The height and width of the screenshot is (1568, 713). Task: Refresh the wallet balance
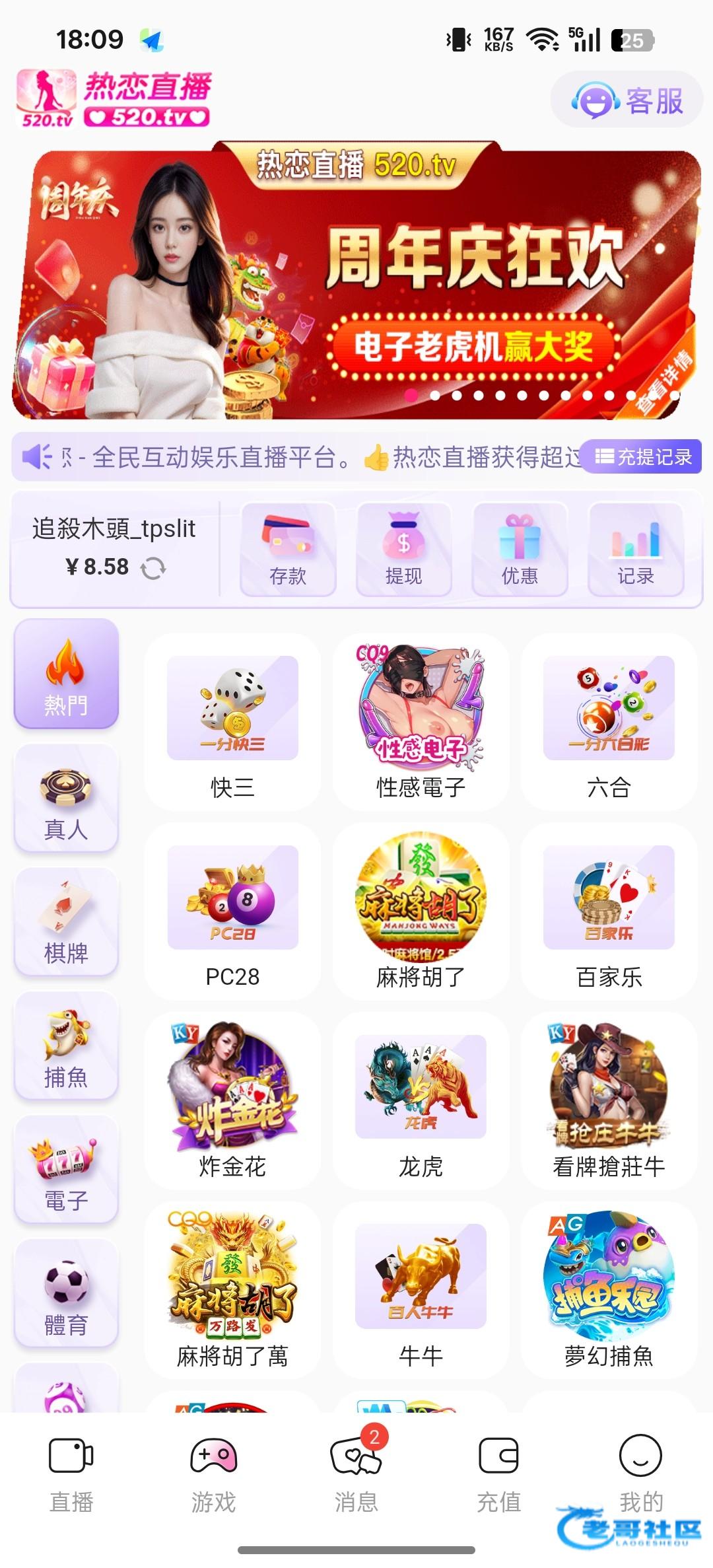click(153, 568)
